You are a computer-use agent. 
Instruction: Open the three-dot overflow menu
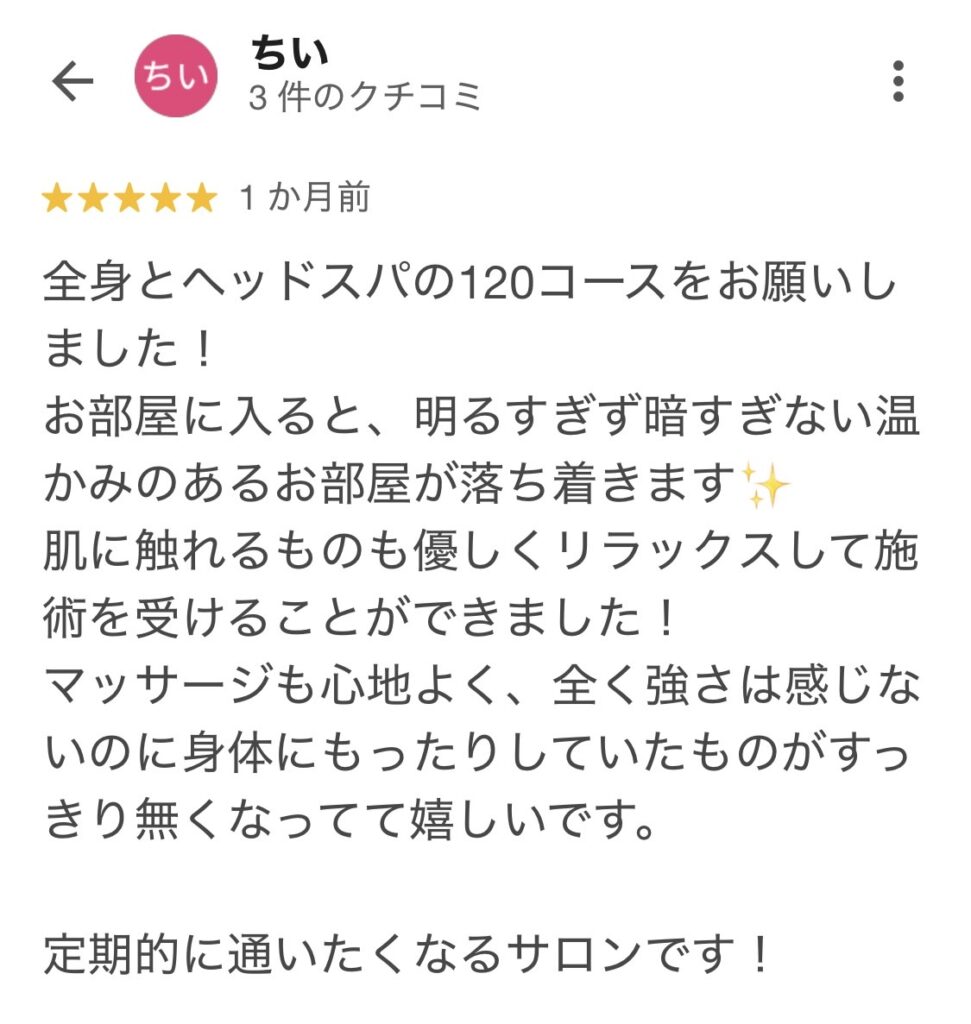897,81
